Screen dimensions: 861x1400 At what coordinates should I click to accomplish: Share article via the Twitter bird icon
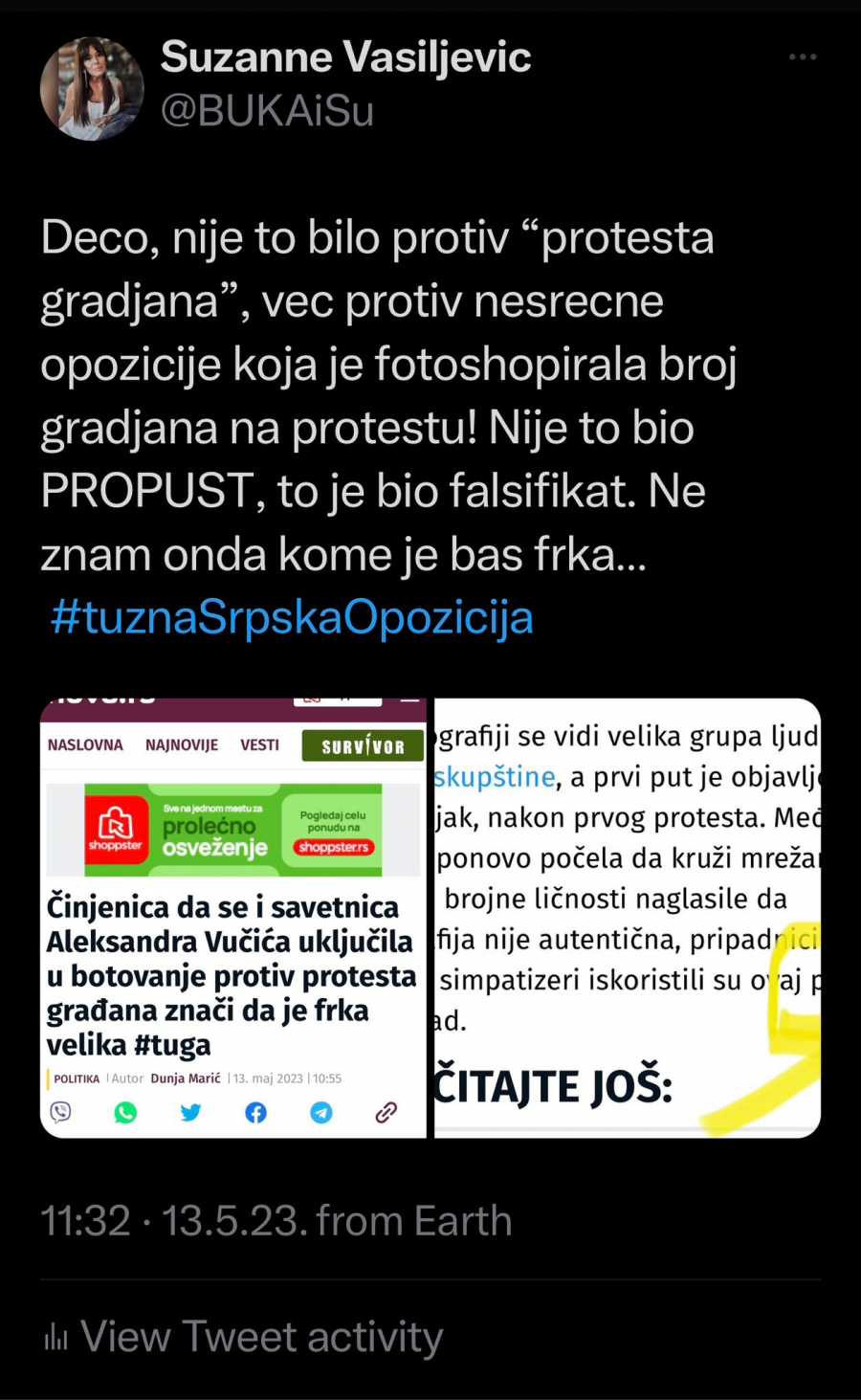(190, 1112)
